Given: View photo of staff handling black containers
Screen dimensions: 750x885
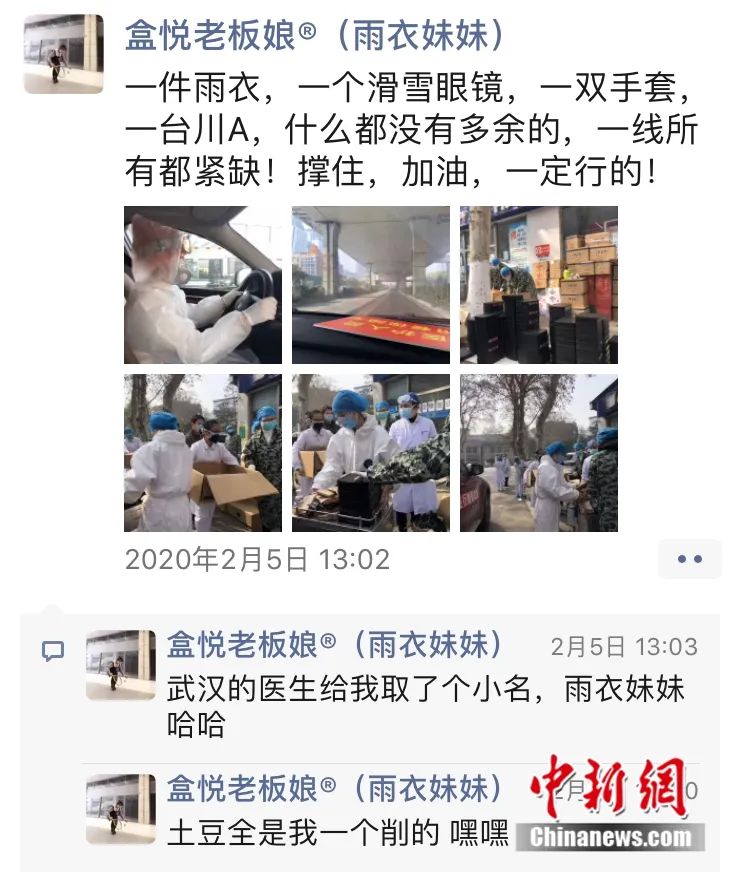Looking at the screenshot, I should pos(371,453).
